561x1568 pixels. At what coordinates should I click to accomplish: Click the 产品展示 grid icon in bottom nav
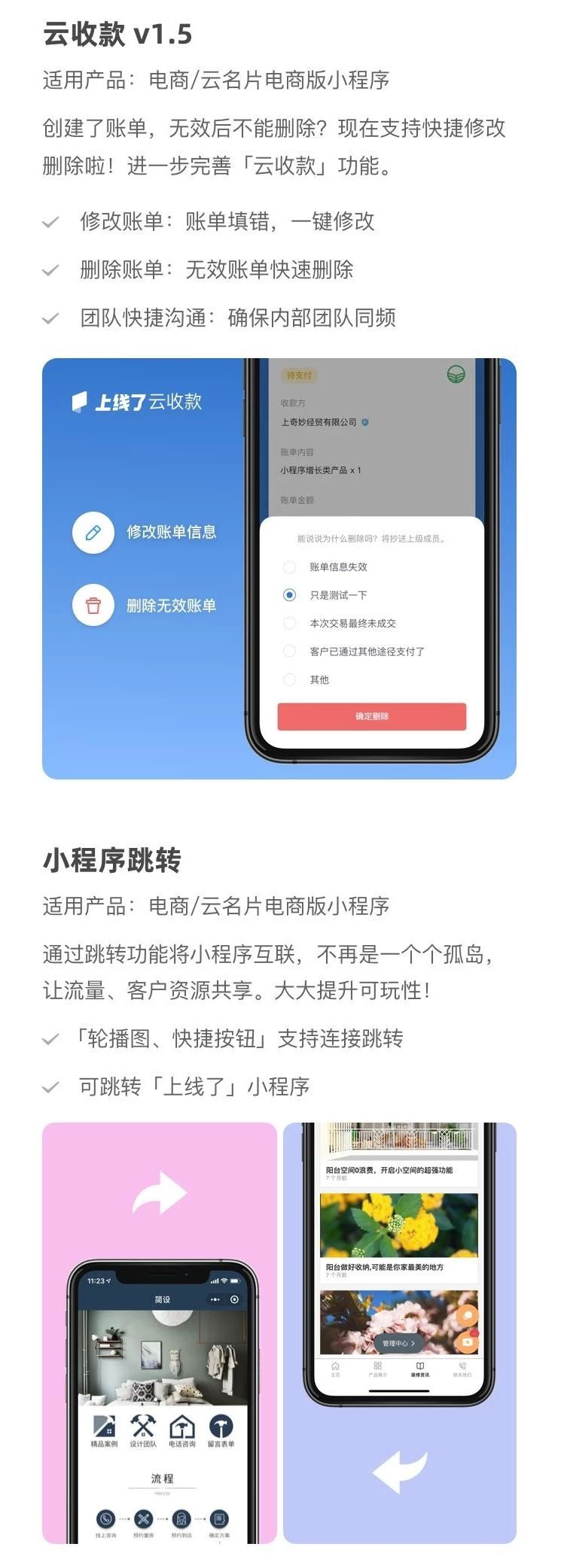(377, 1366)
